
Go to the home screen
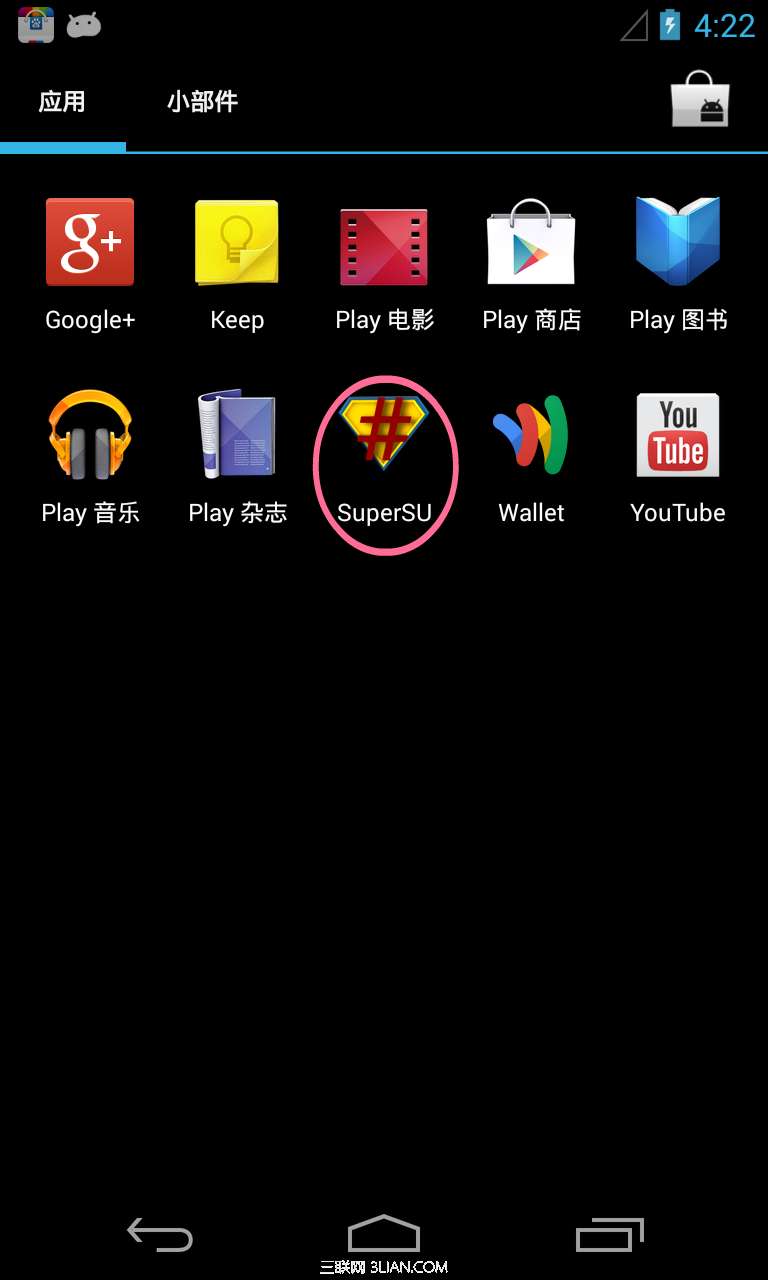pyautogui.click(x=384, y=1235)
